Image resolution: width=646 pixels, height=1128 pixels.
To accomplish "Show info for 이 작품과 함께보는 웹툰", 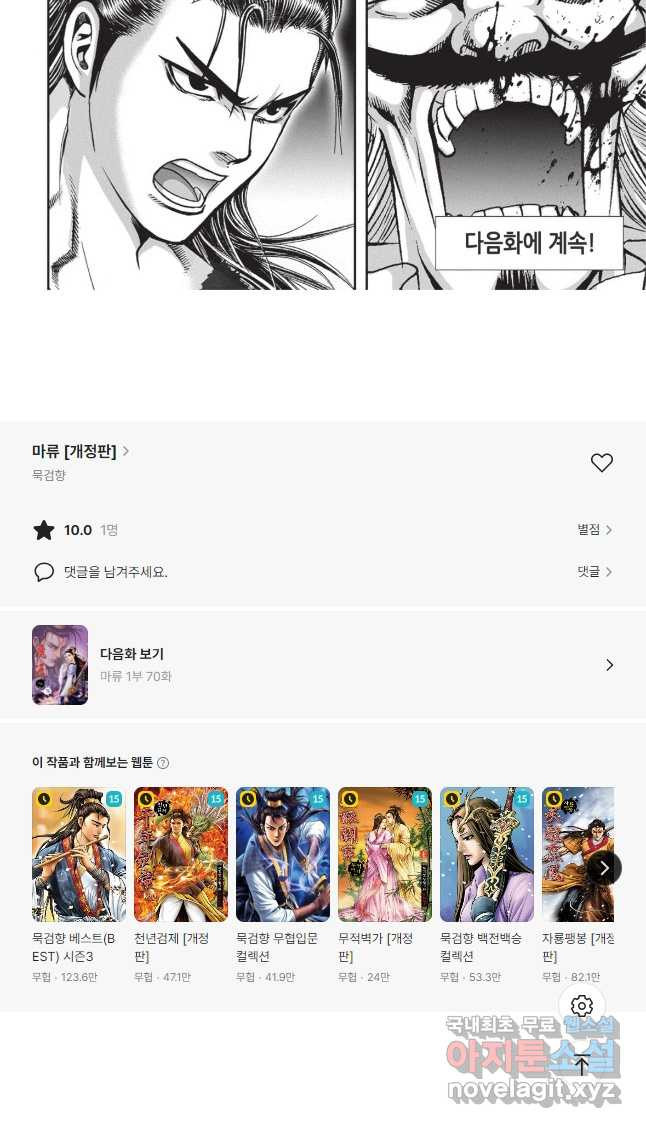I will pos(163,763).
